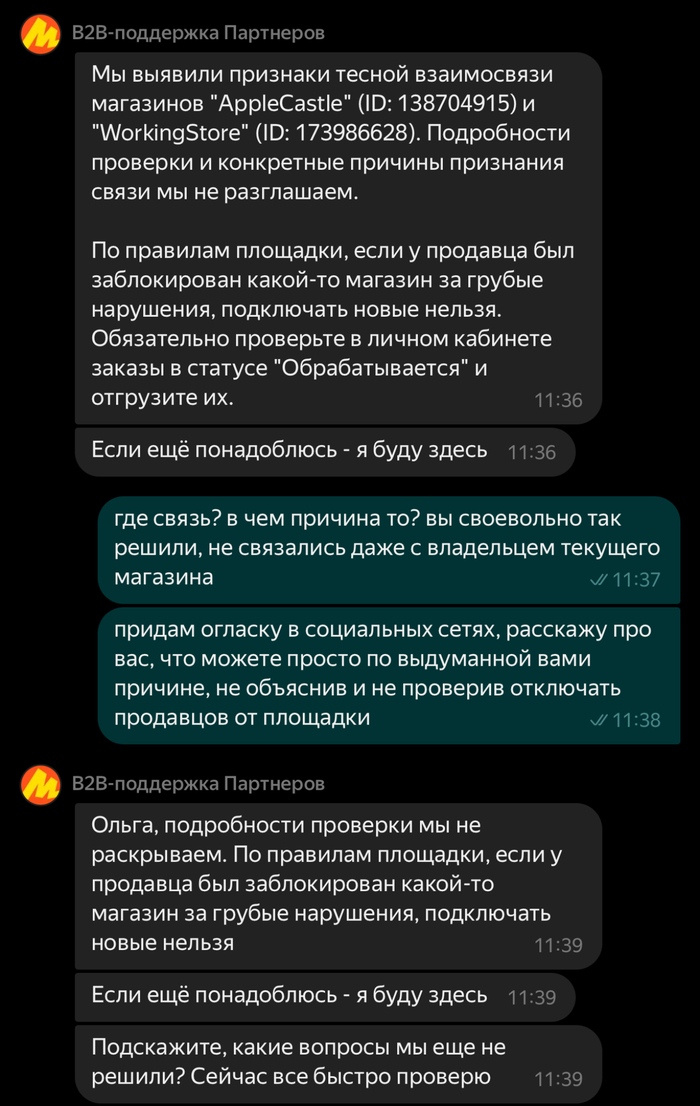This screenshot has height=1106, width=700.
Task: Open support avatar above "Мы выявили признаки" message
Action: coord(40,34)
